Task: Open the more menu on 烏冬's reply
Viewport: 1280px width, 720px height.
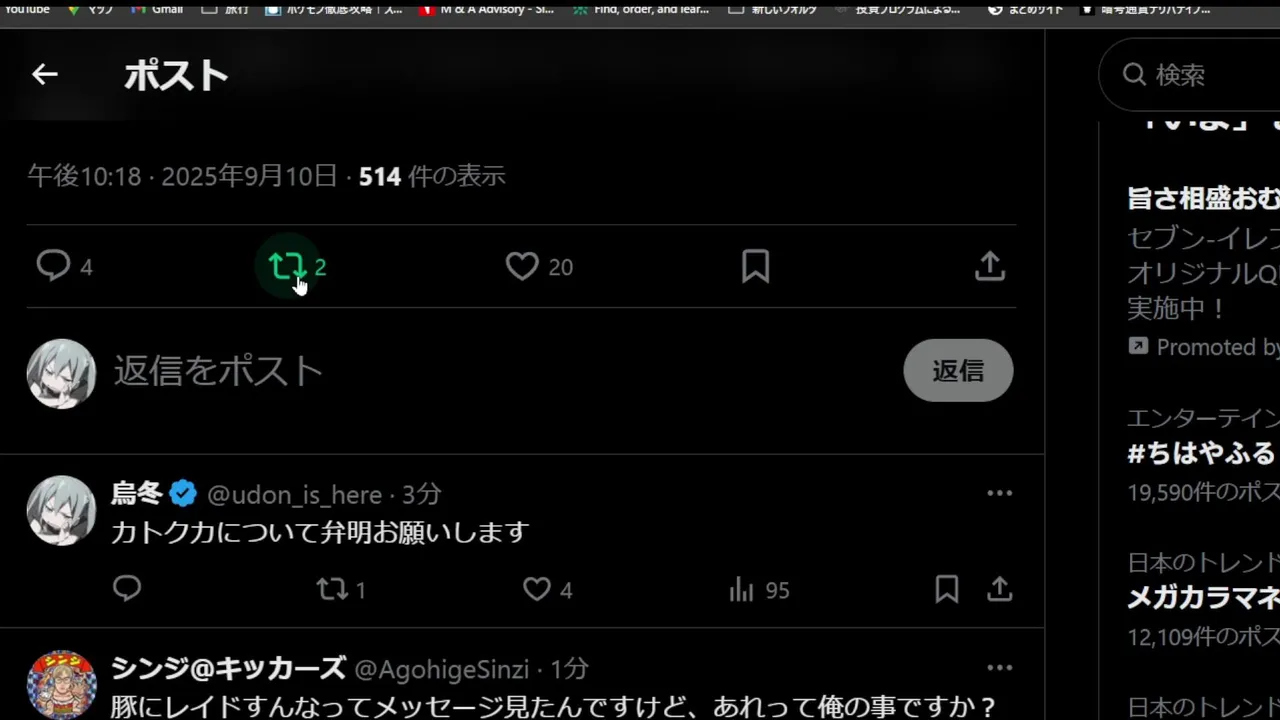Action: pos(999,493)
